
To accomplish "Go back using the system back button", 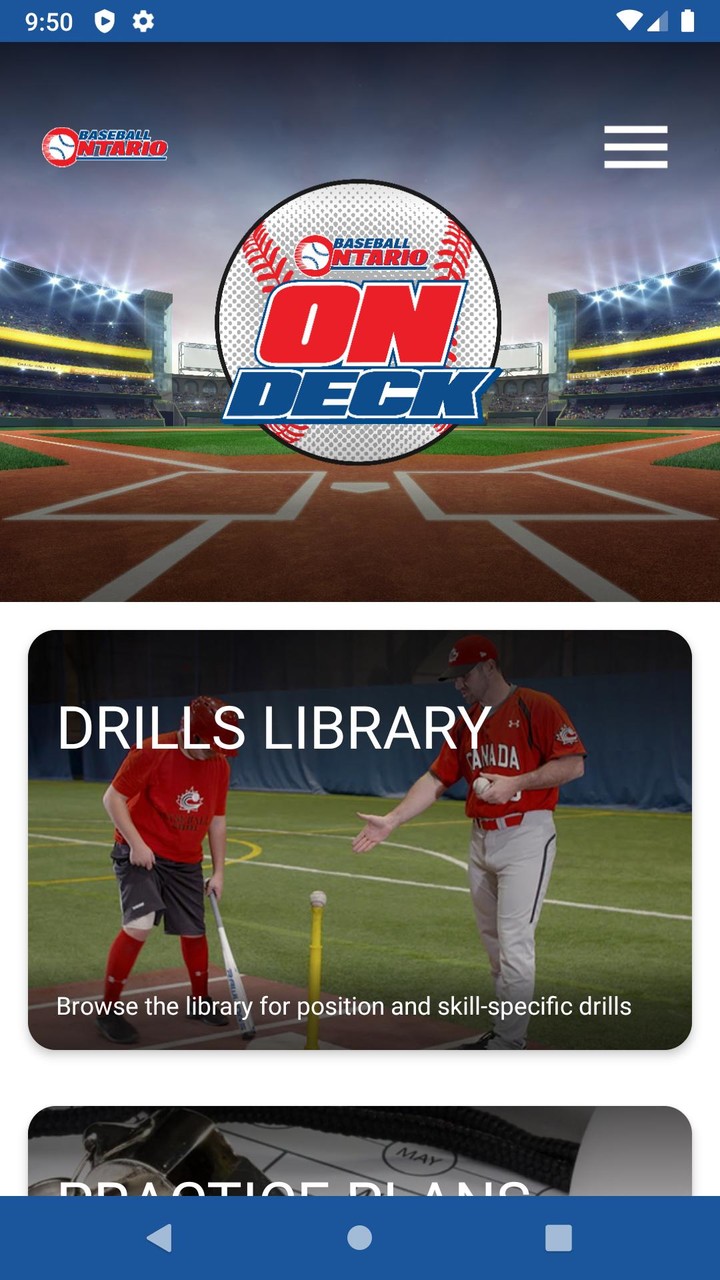I will click(x=159, y=1238).
